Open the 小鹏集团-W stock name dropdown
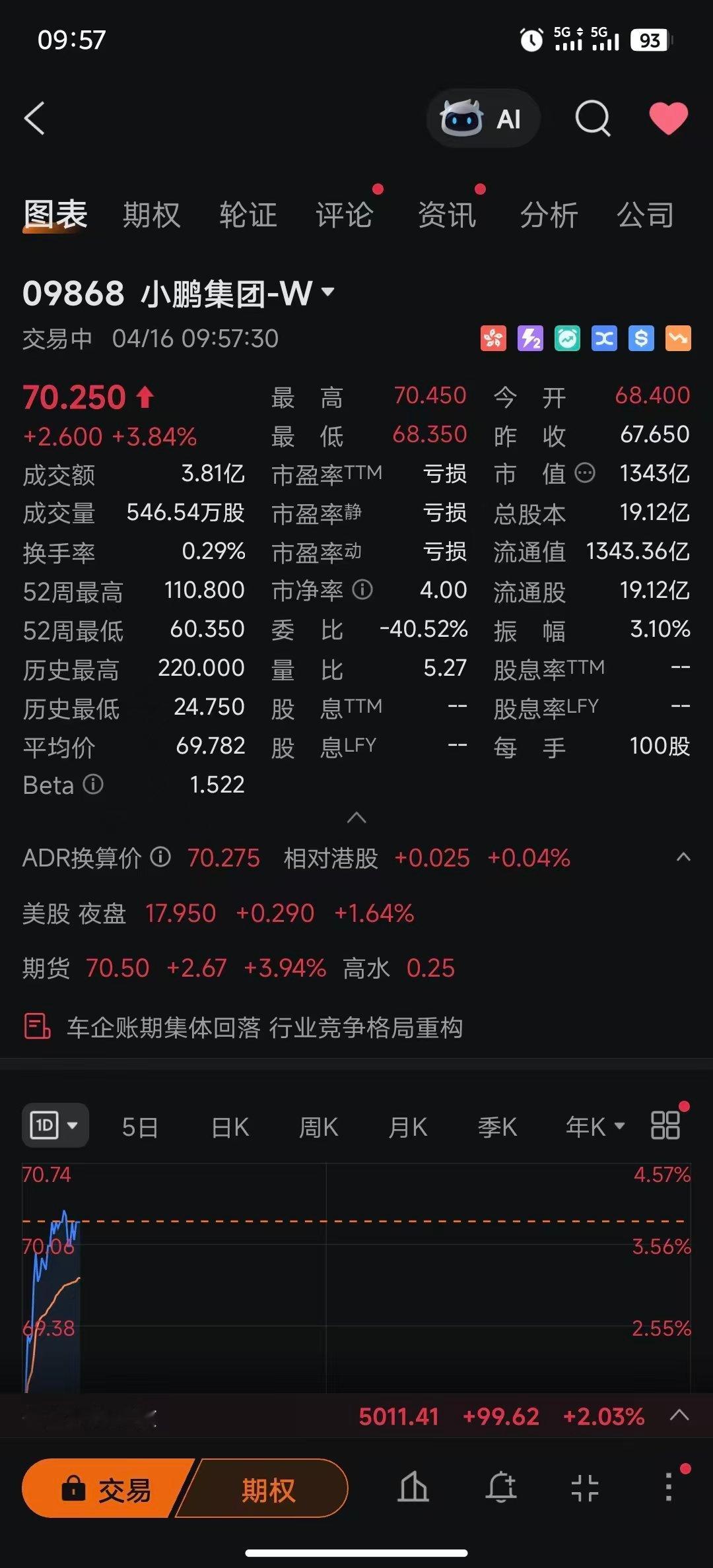Viewport: 713px width, 1568px height. pyautogui.click(x=328, y=291)
